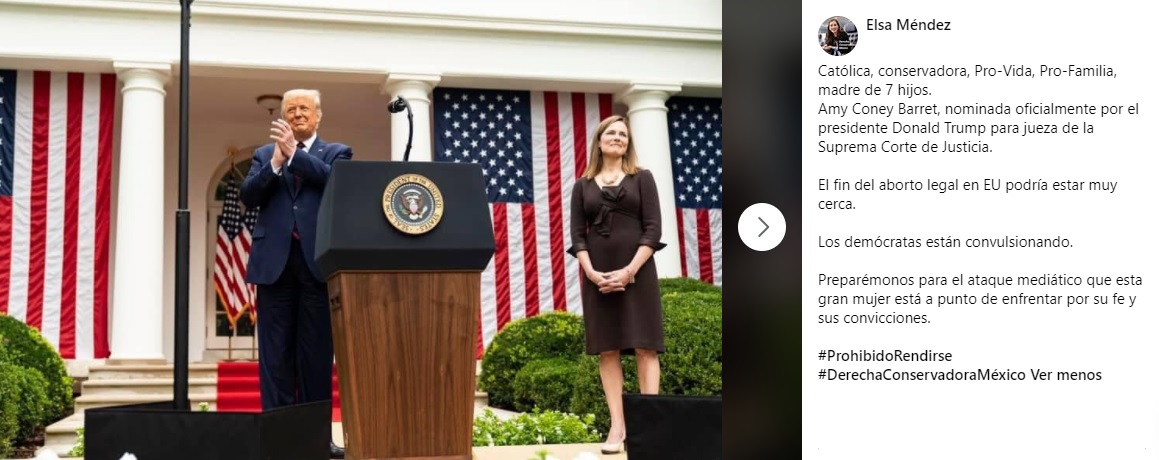
Task: Tap Elsa Méndez's profile picture
Action: (837, 36)
